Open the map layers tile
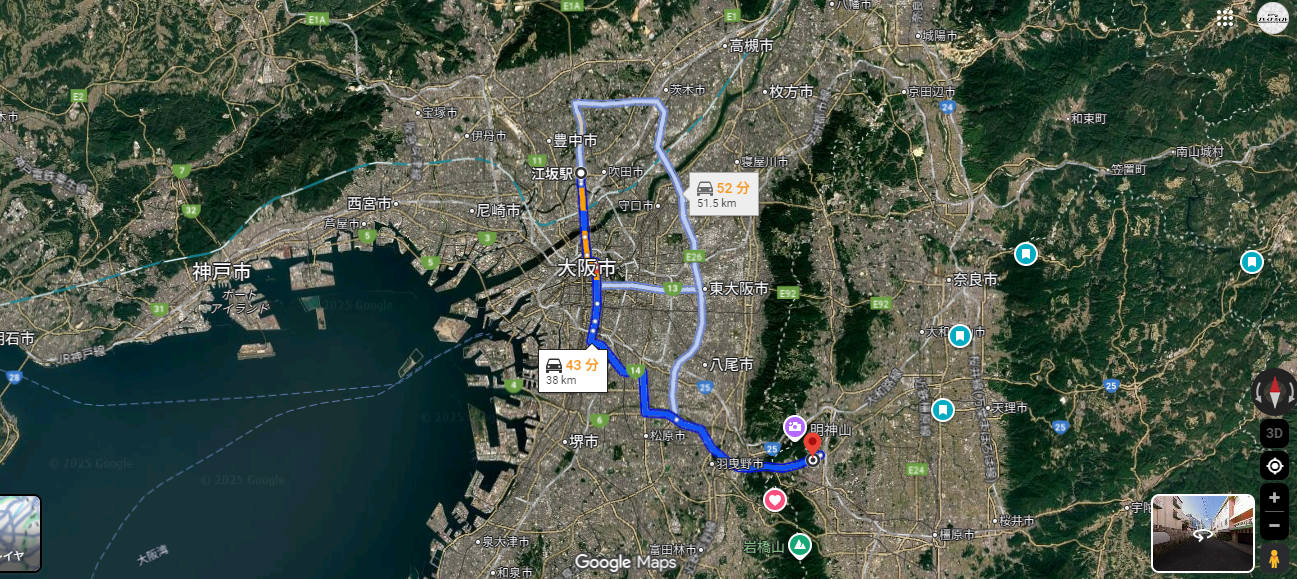The image size is (1297, 579). click(20, 533)
